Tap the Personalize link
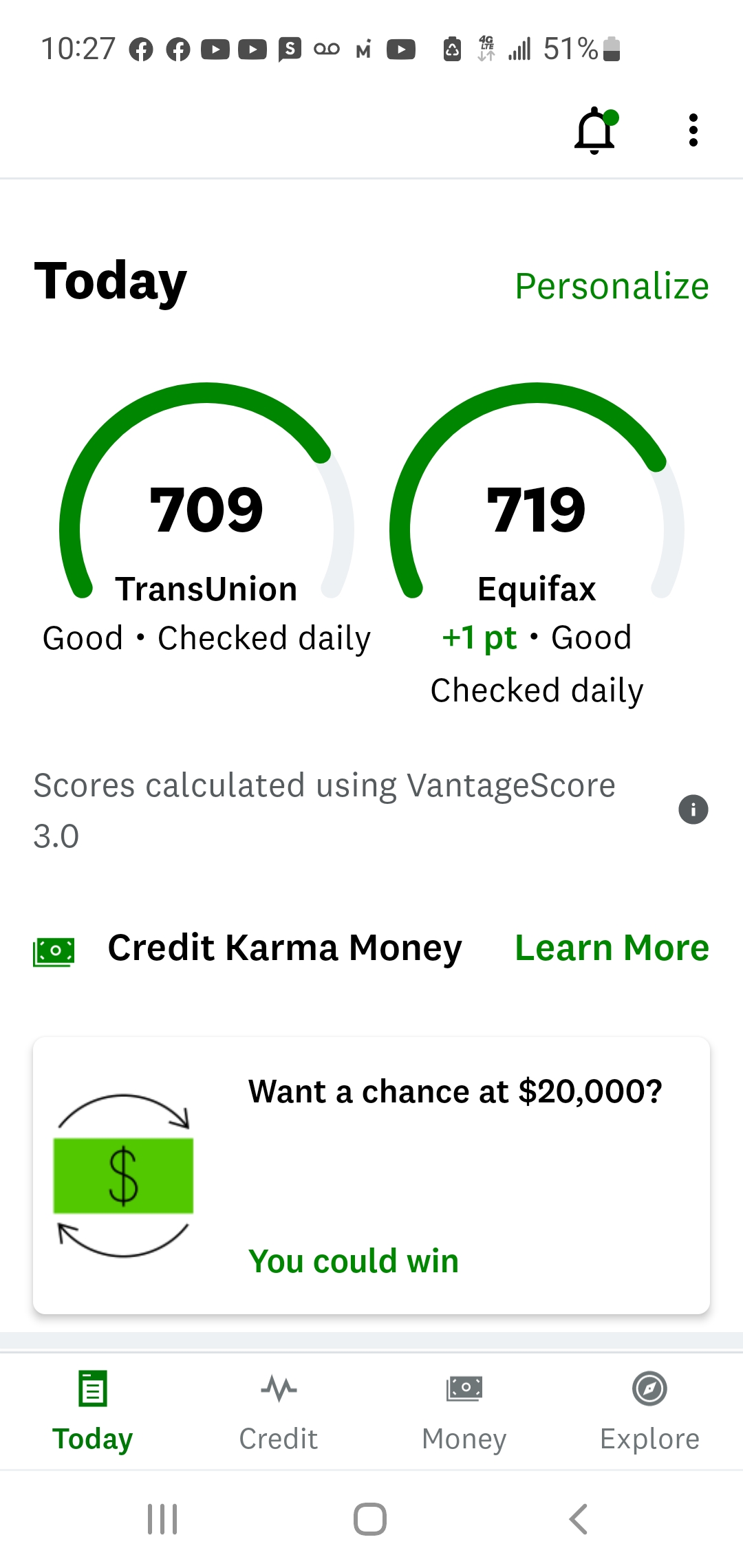Screen dimensions: 743x1568 click(x=612, y=286)
